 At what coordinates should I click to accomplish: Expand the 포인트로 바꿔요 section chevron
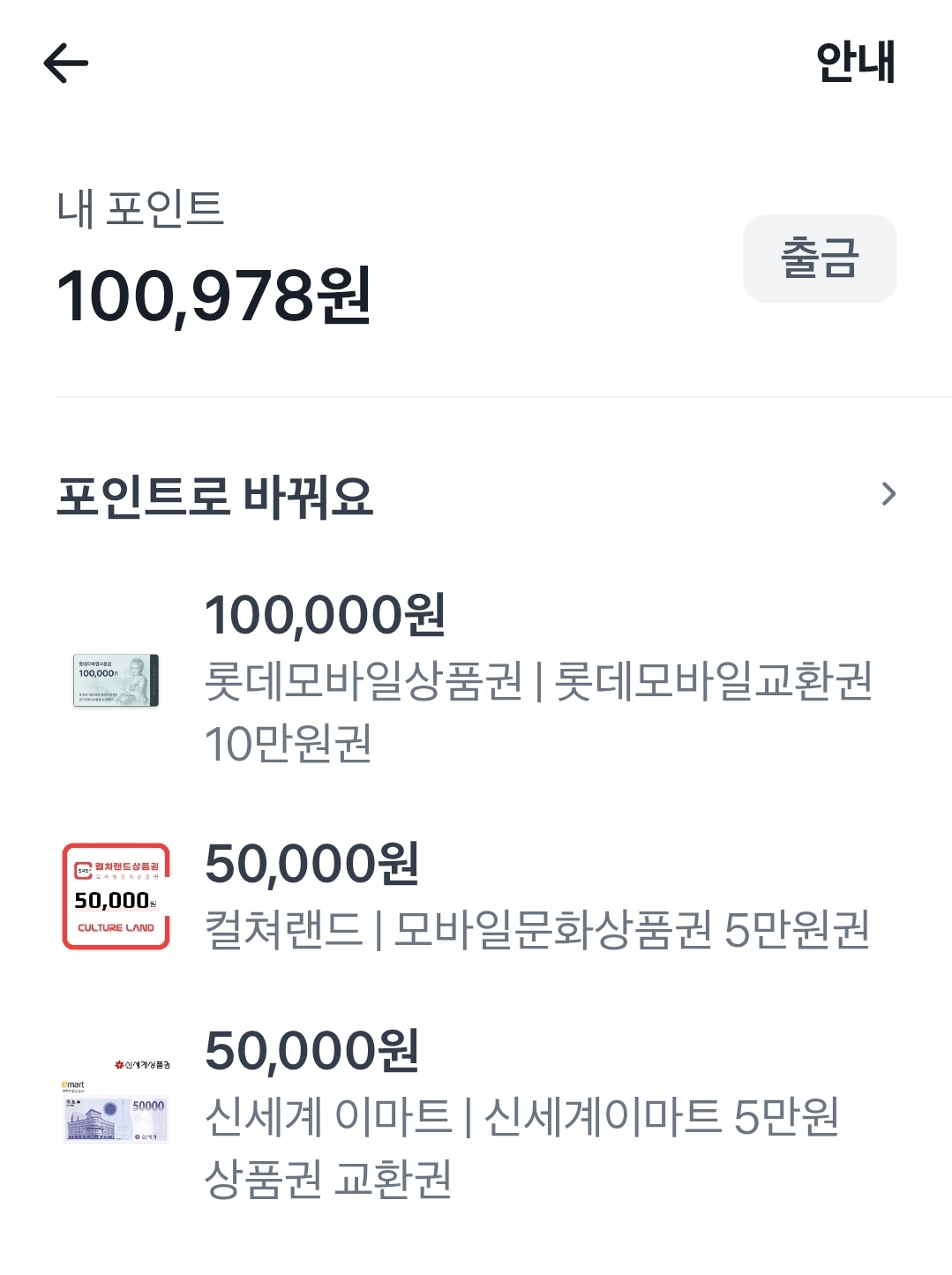[888, 494]
